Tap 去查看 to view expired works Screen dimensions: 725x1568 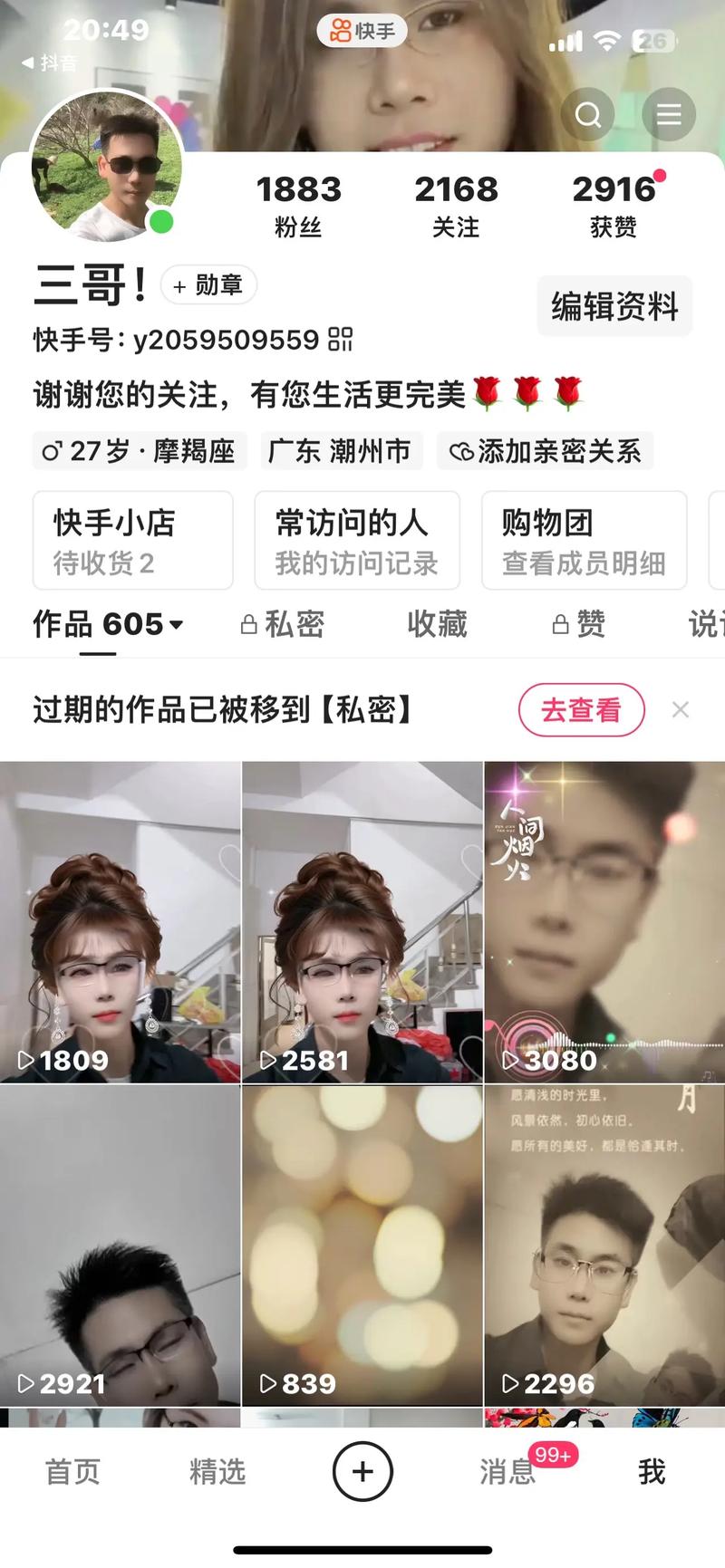tap(581, 710)
